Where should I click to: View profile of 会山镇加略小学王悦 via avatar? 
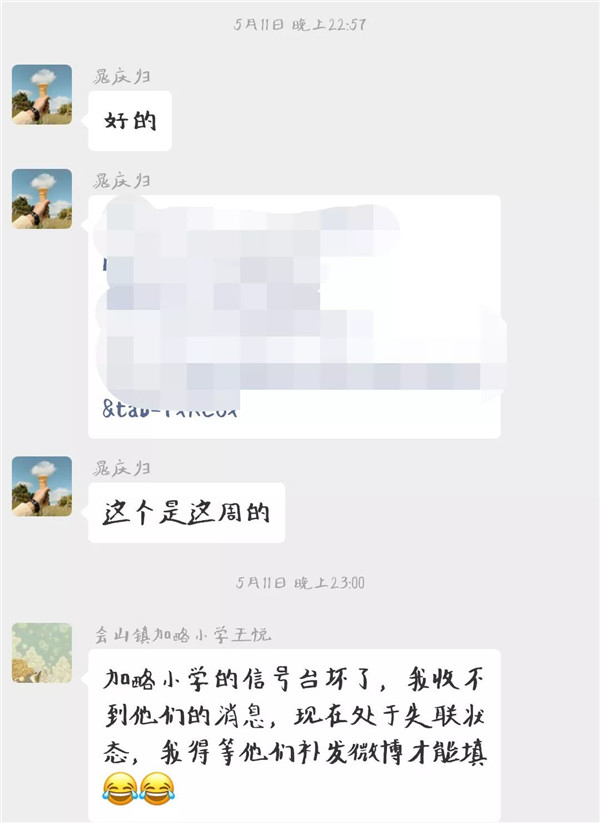click(x=42, y=653)
